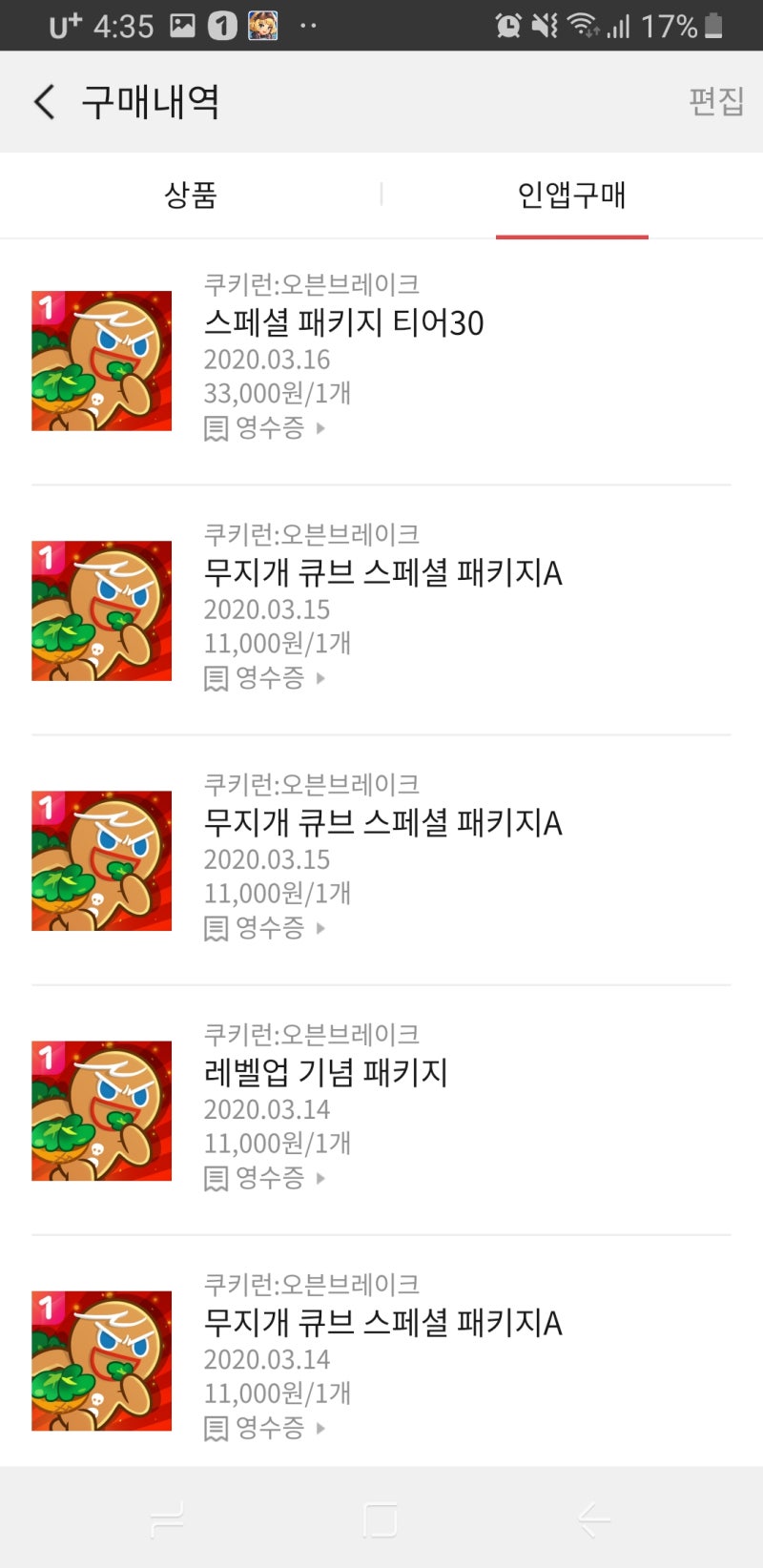Open the 영수증 link for 스페셜 패키지 티어30

267,428
